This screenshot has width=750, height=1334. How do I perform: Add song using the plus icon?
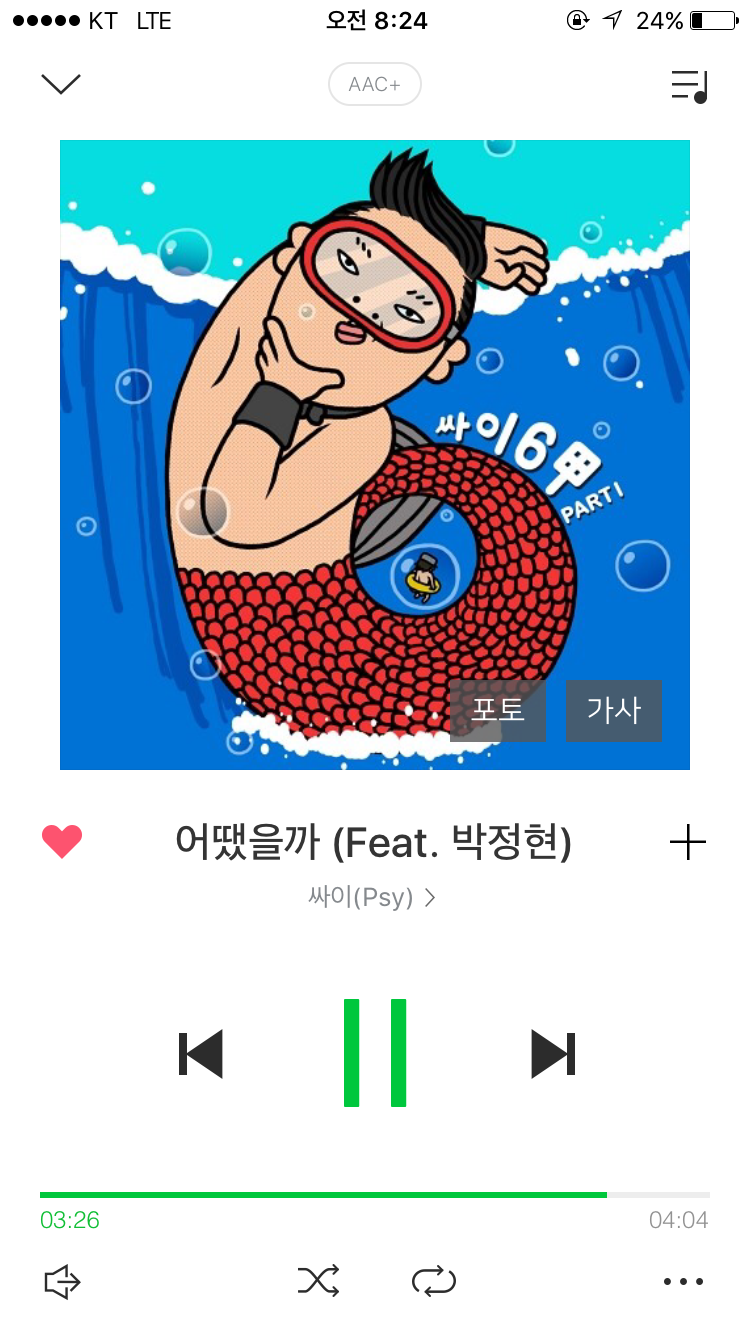pos(688,843)
